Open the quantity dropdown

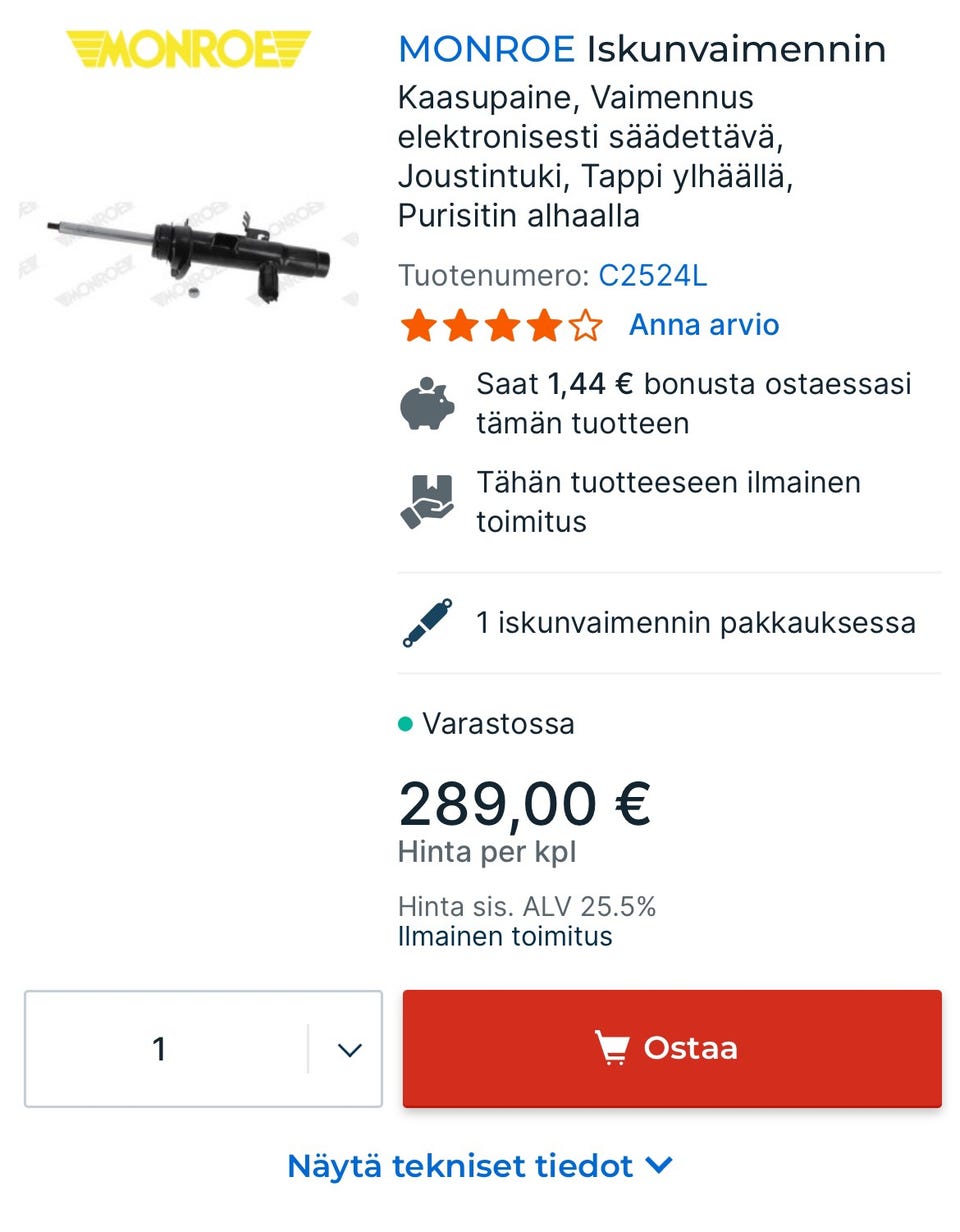tap(348, 1049)
